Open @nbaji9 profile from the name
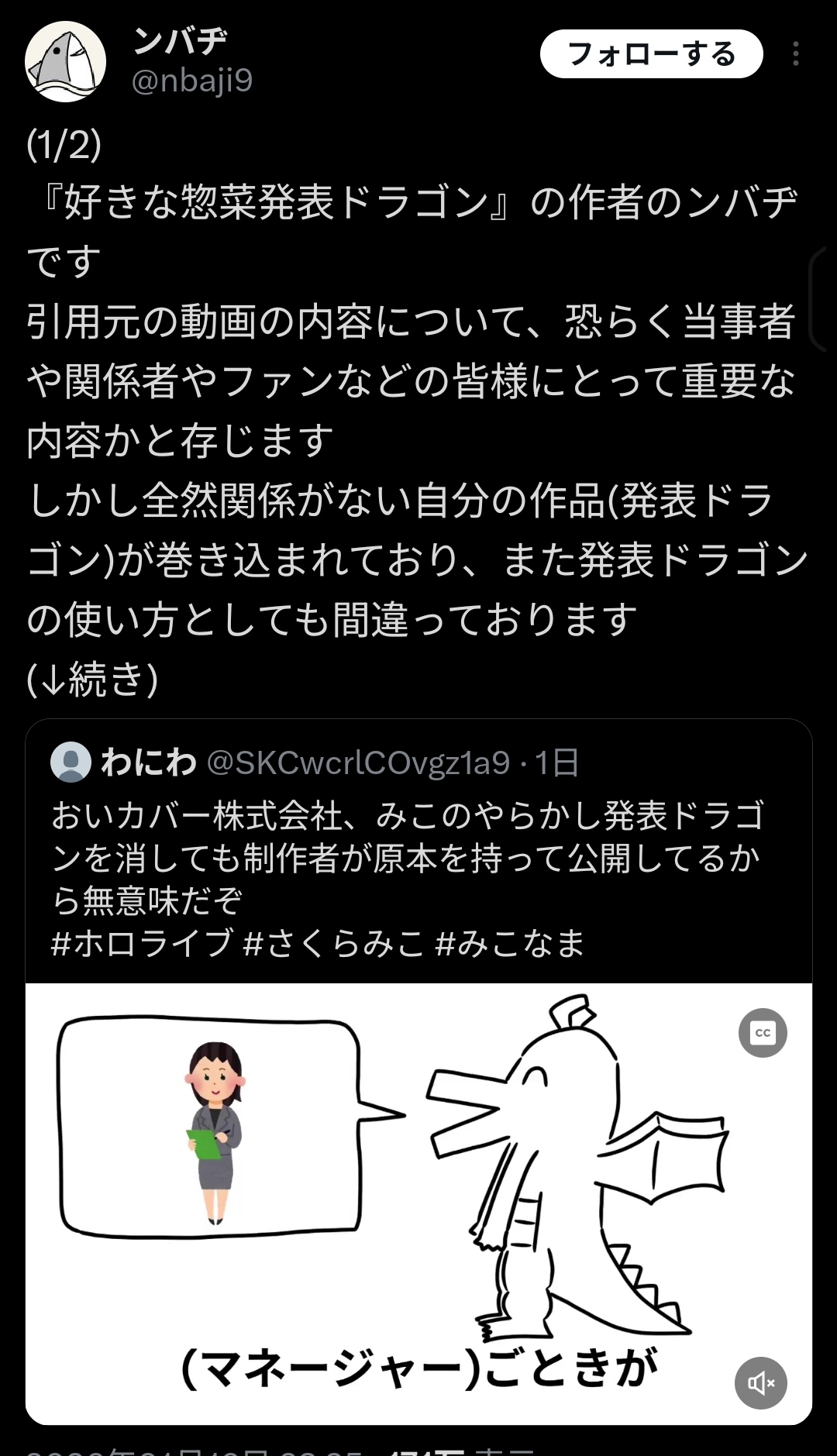The height and width of the screenshot is (1456, 837). point(180,40)
